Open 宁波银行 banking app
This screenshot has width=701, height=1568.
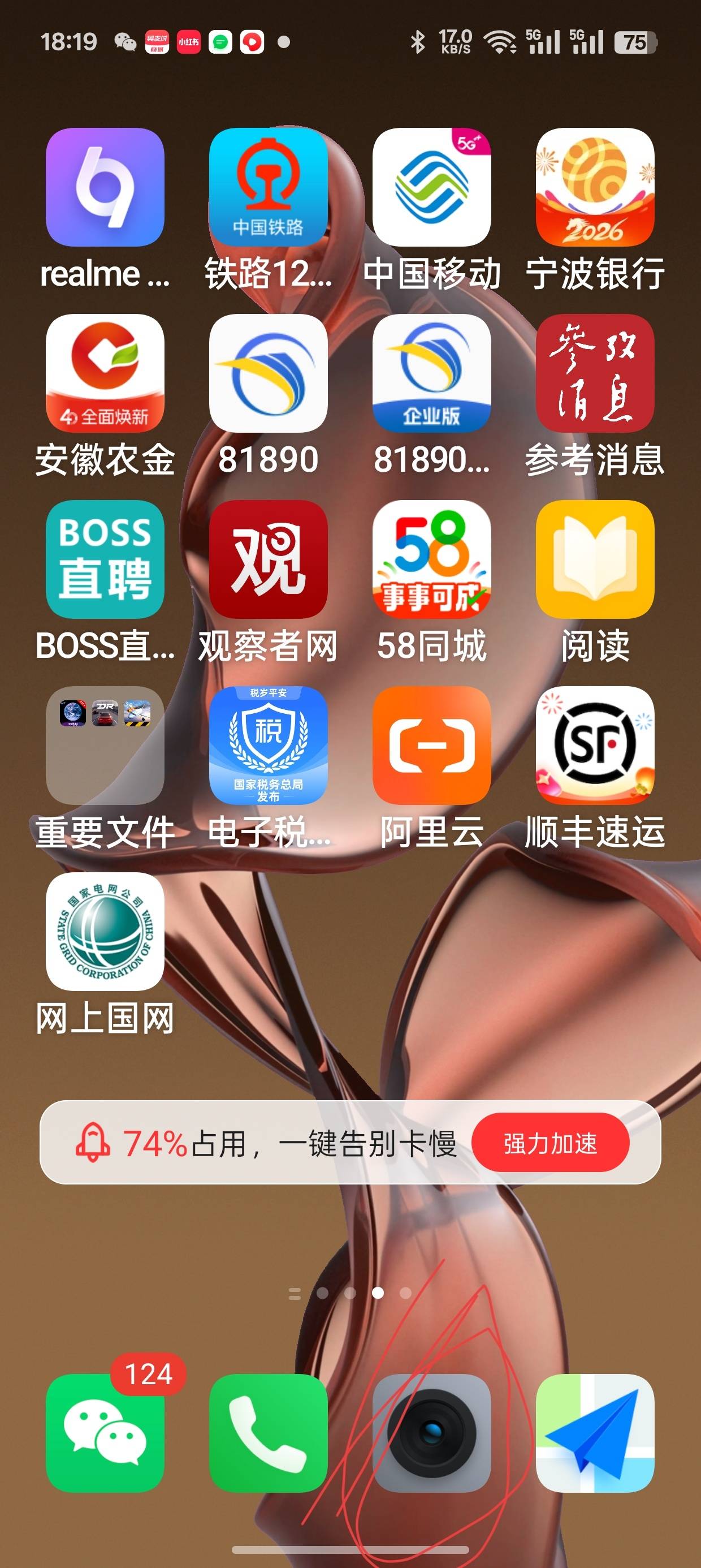pos(595,187)
